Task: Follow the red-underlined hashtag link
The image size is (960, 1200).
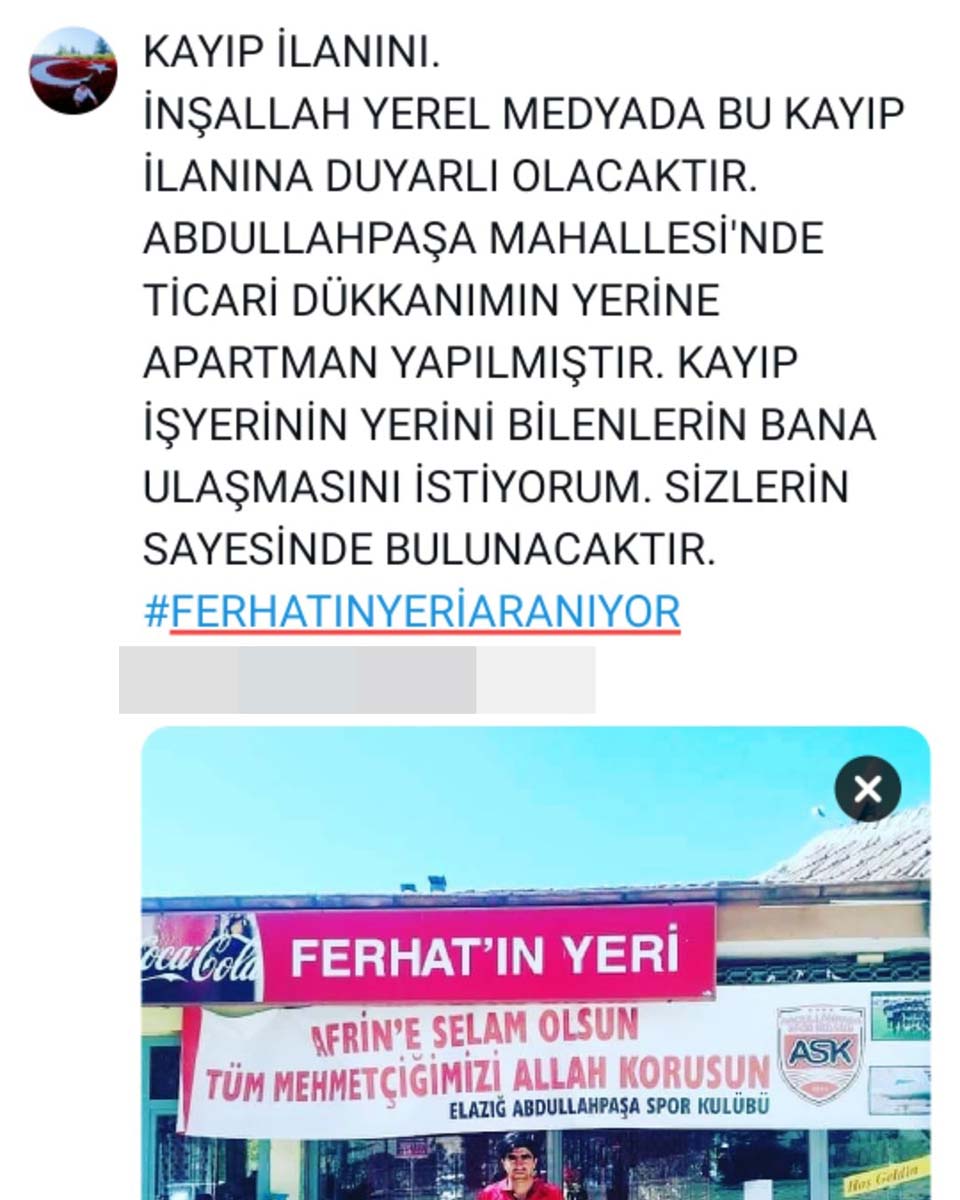Action: tap(410, 610)
